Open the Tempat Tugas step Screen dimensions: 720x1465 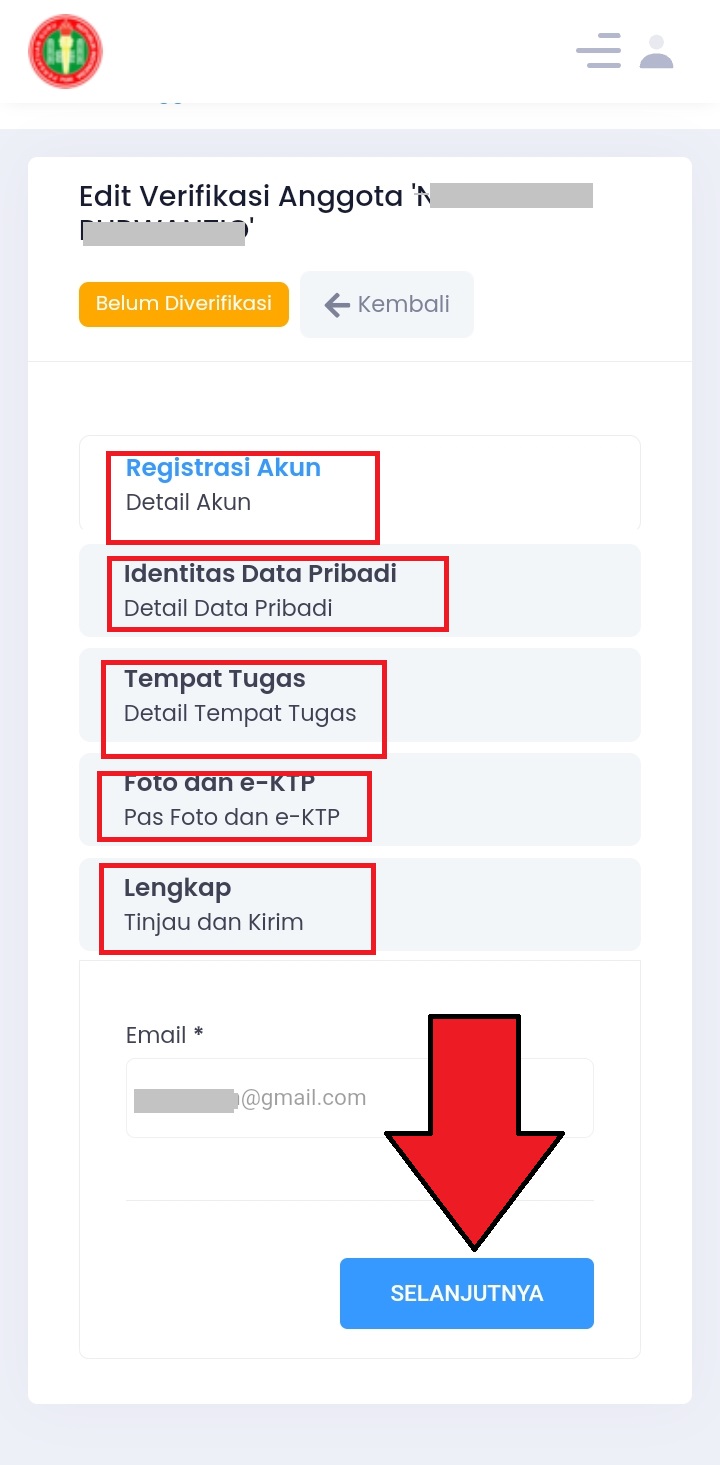360,695
